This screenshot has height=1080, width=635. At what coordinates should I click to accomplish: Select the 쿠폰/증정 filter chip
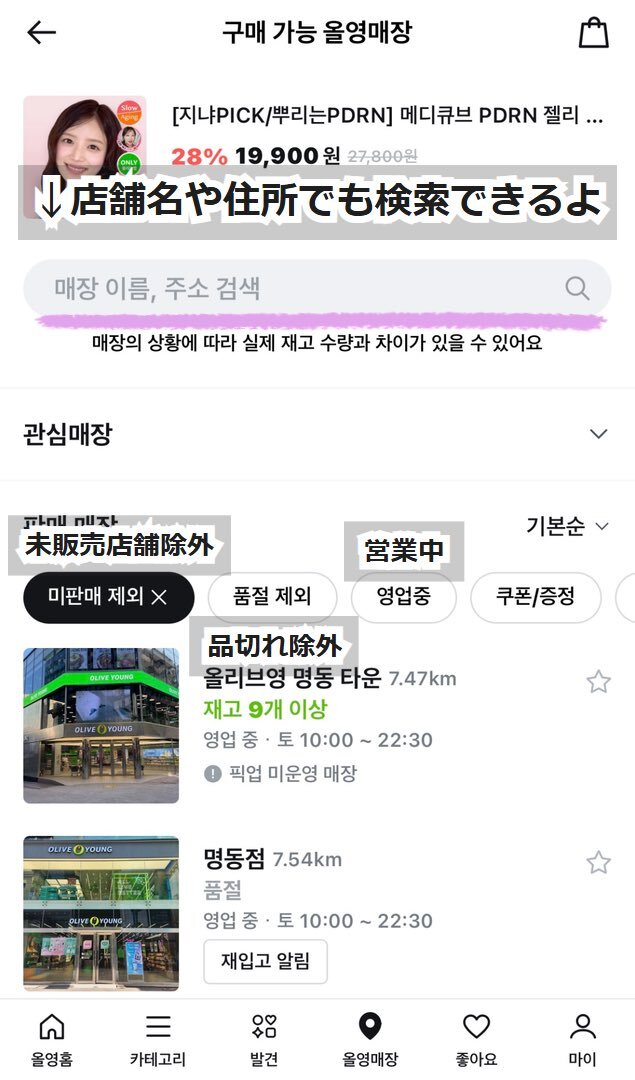point(535,597)
